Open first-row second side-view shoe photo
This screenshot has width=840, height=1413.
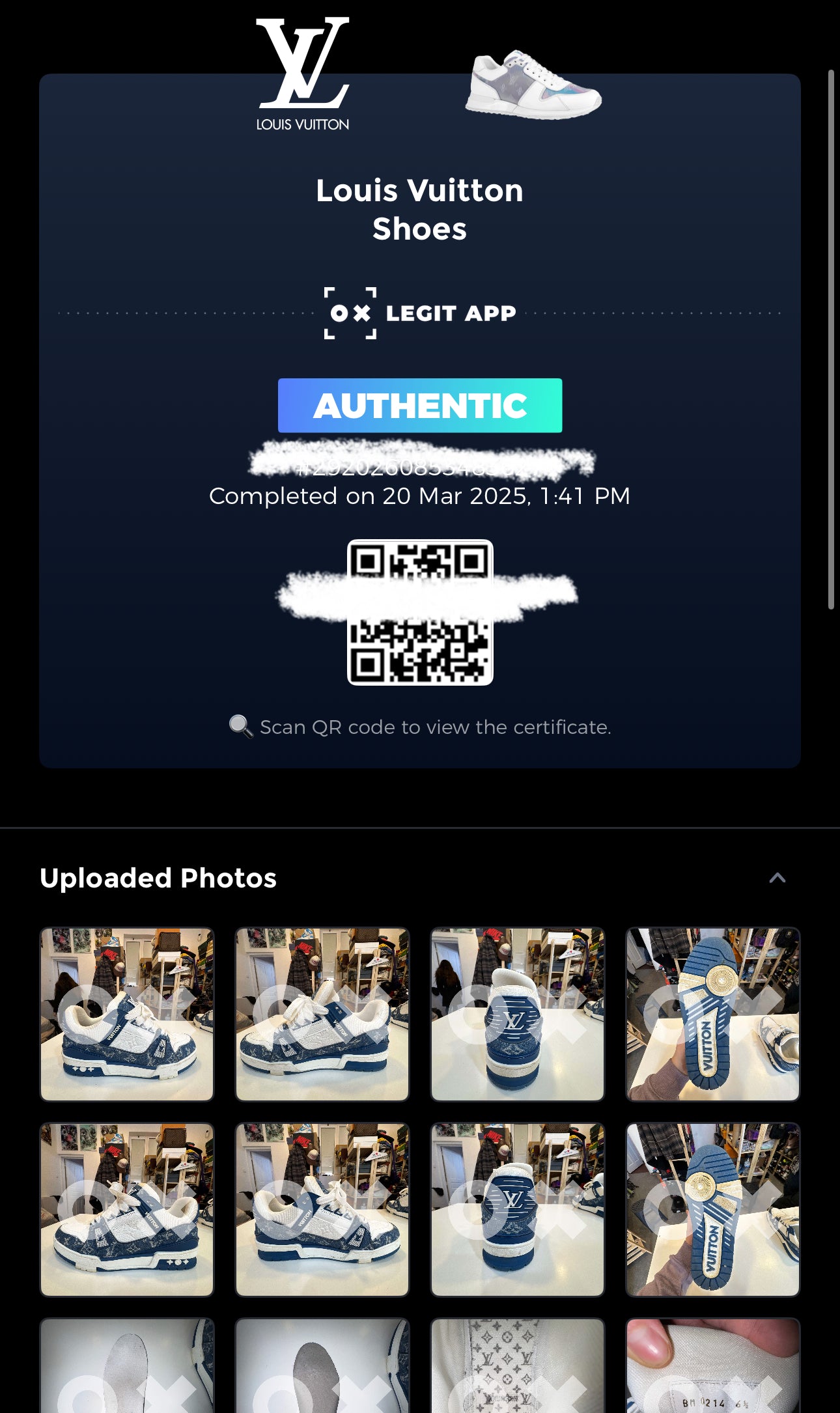322,1014
